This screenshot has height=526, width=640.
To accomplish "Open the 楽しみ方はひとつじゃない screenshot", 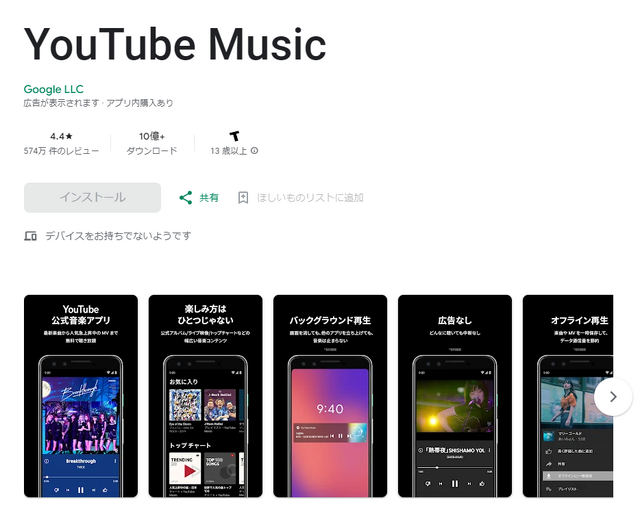I will point(205,396).
